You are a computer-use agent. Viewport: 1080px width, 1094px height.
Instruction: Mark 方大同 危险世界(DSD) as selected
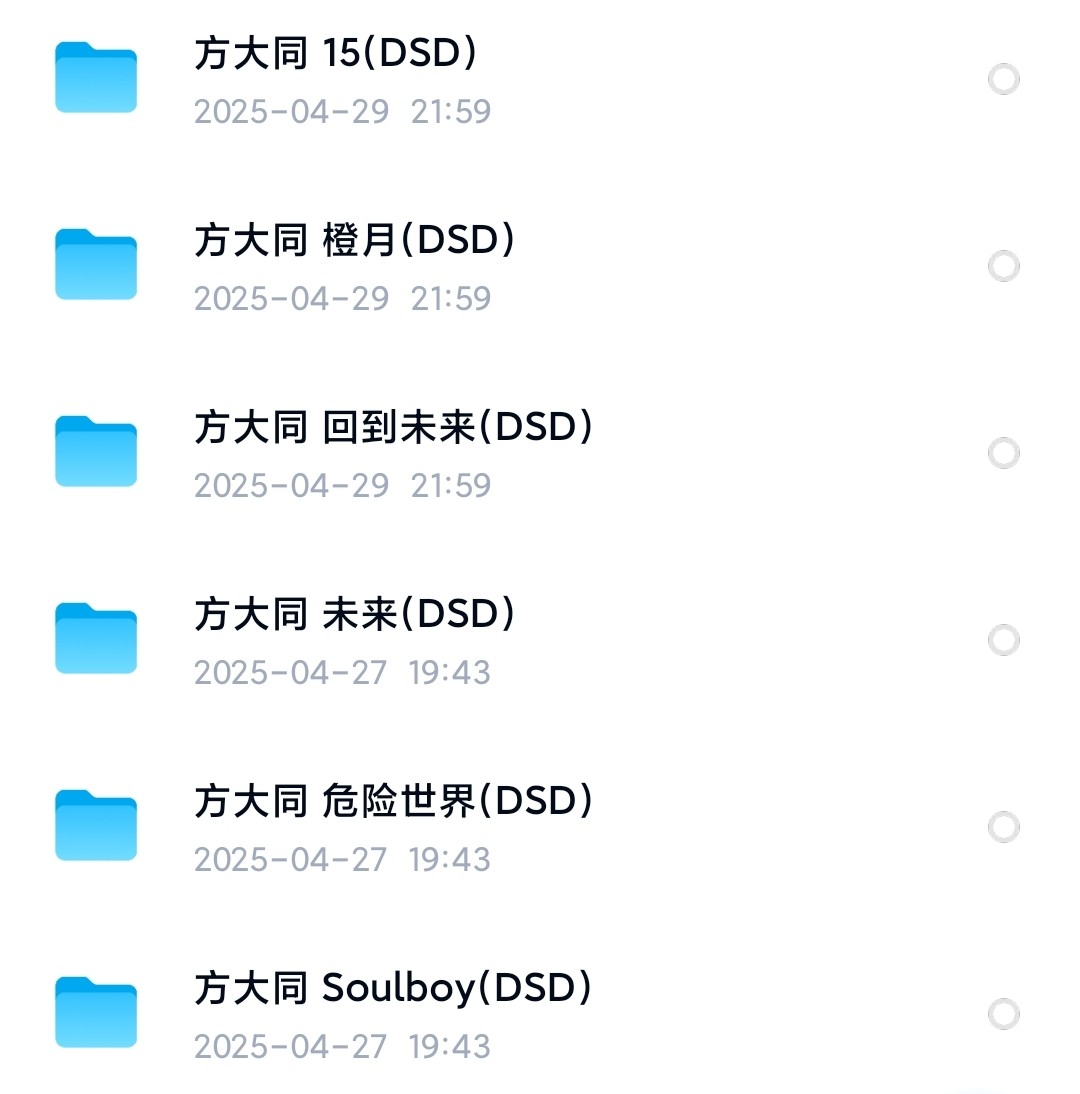tap(1003, 827)
